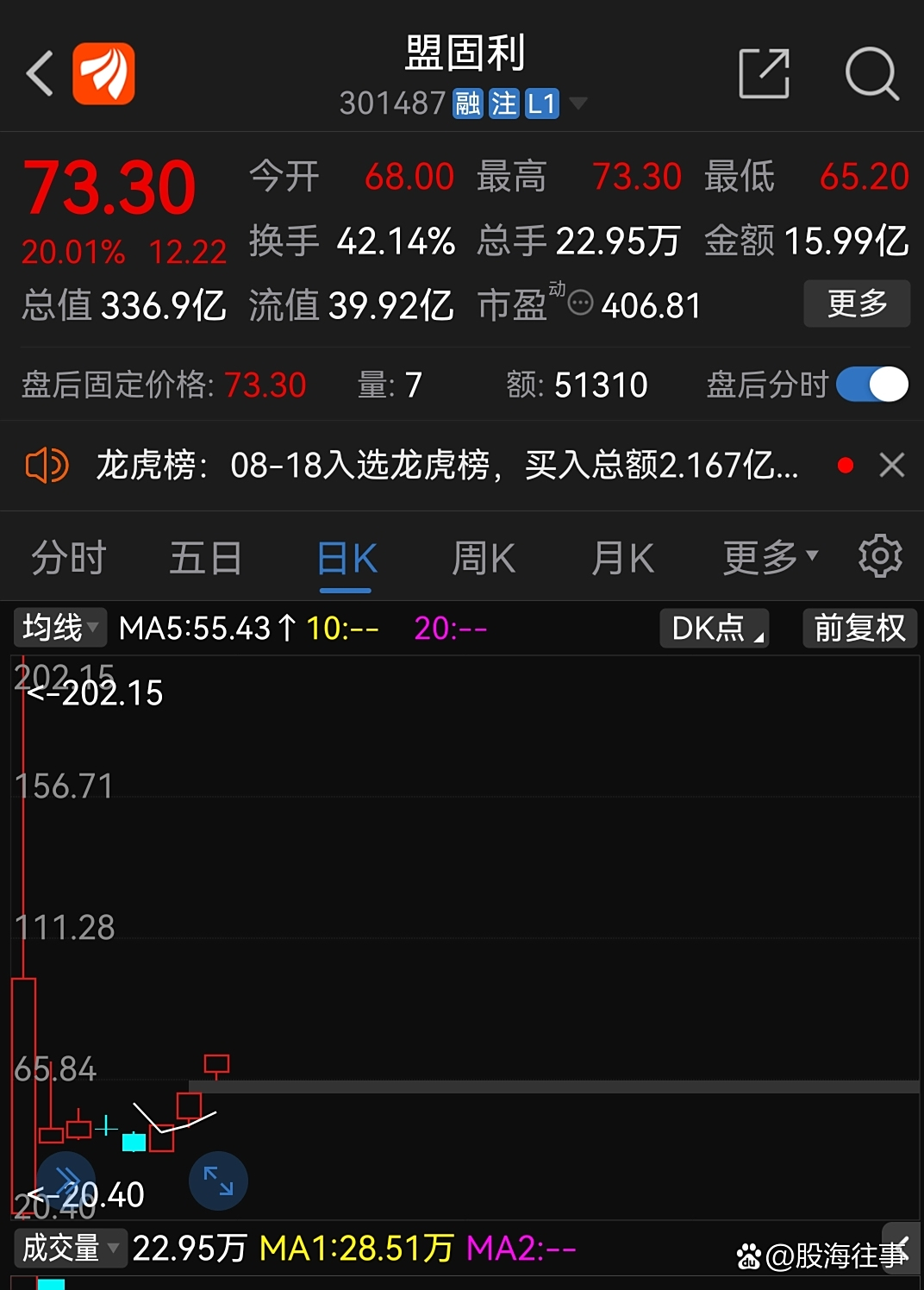Screen dimensions: 924x1290
Task: Select the 分时 intraday tab
Action: coord(67,556)
